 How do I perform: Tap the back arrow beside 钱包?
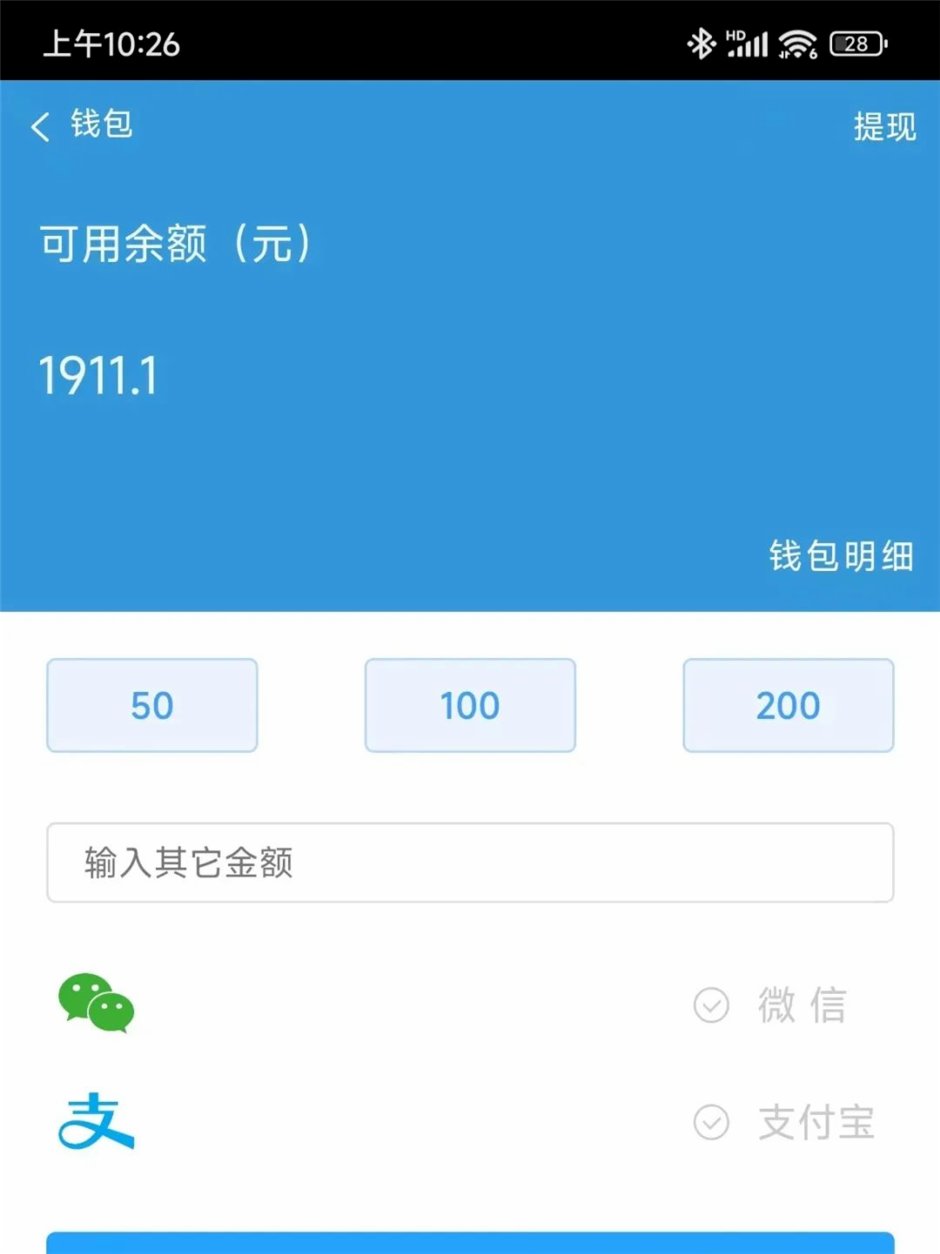39,126
